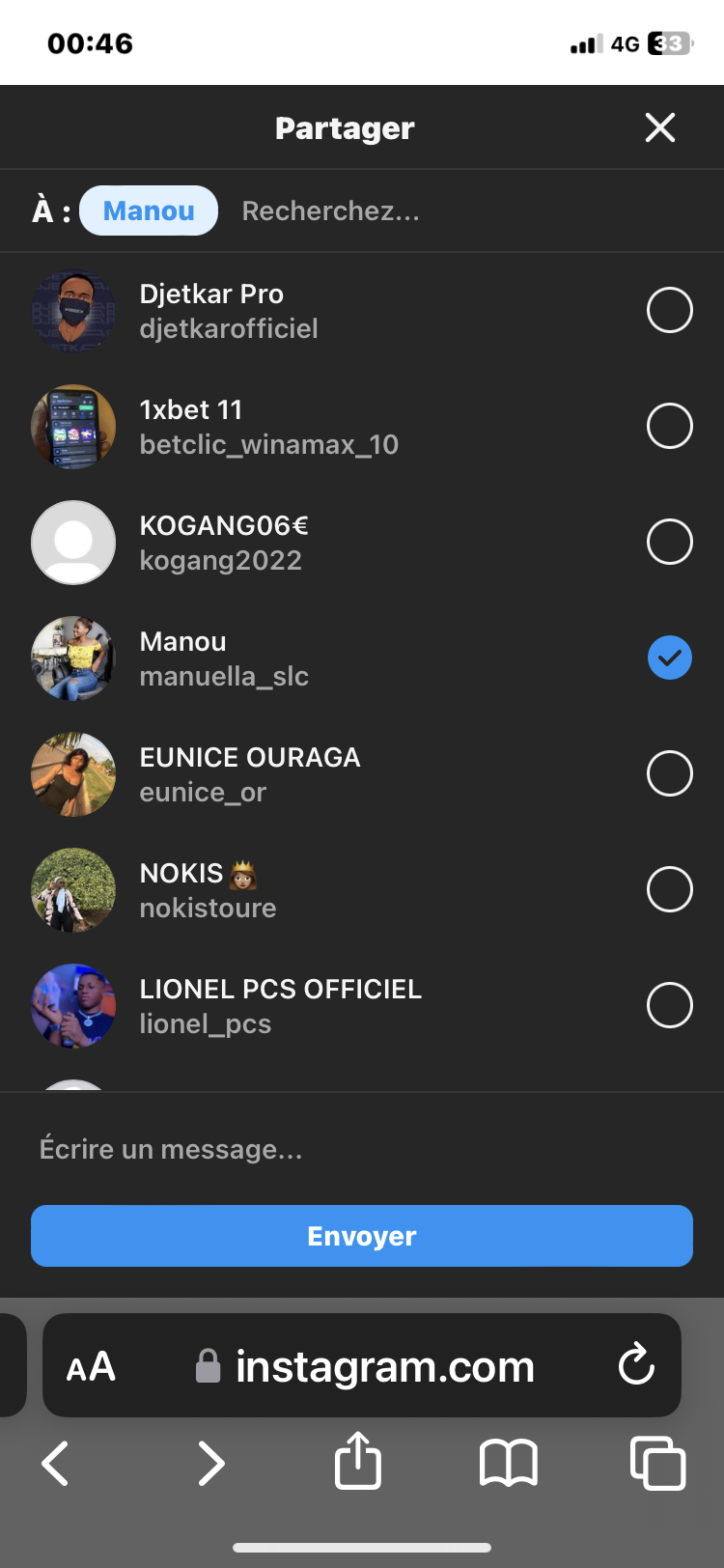Close the Partager share dialog
Viewport: 724px width, 1568px height.
point(660,127)
